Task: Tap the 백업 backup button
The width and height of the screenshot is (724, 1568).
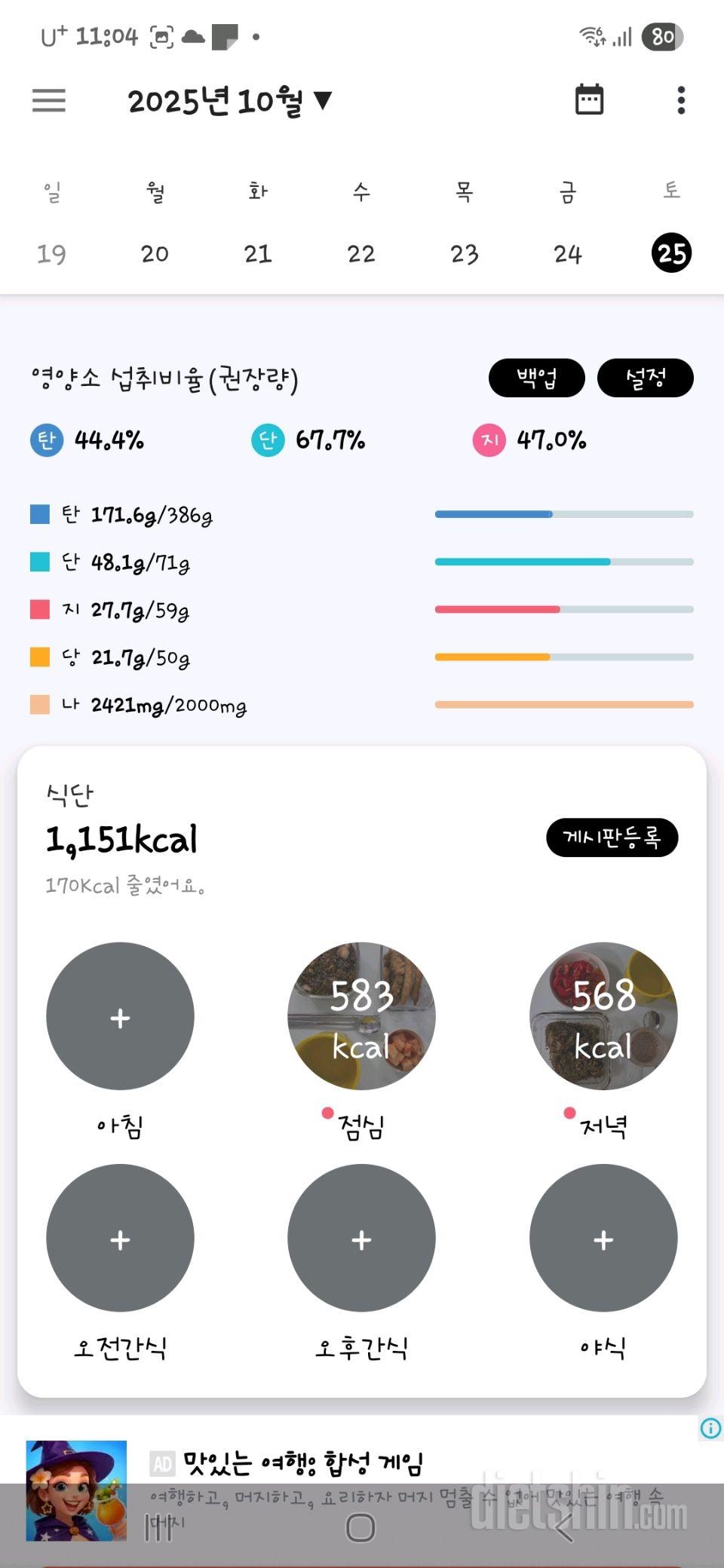Action: click(536, 378)
